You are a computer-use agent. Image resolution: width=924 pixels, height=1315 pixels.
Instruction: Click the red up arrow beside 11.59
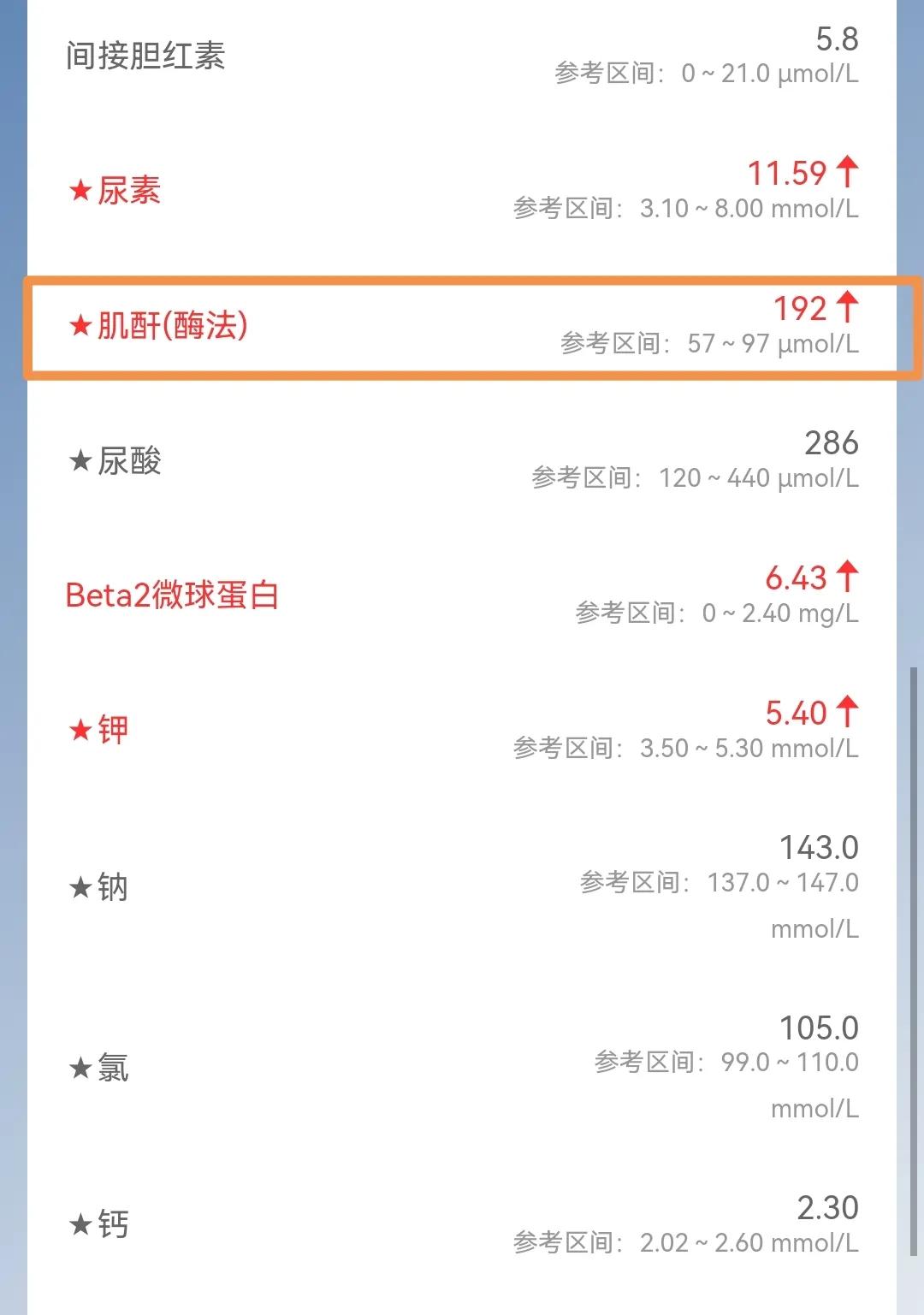(x=846, y=173)
